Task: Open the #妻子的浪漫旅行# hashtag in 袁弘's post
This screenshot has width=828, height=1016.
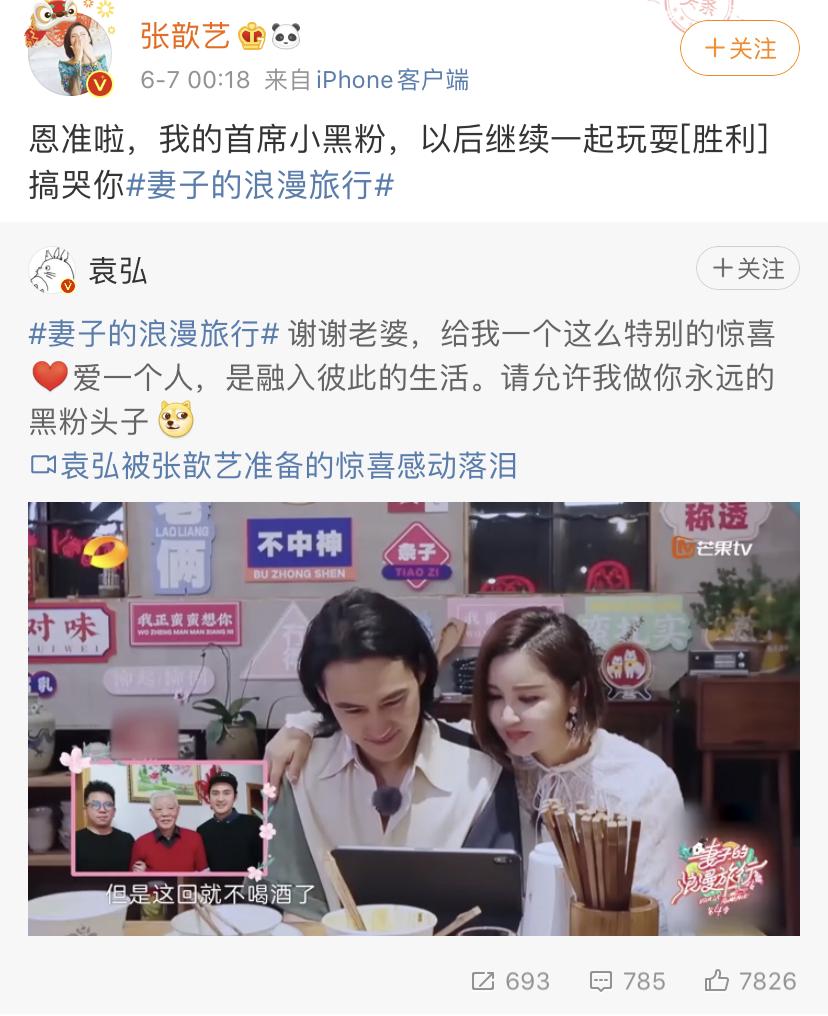Action: coord(154,334)
